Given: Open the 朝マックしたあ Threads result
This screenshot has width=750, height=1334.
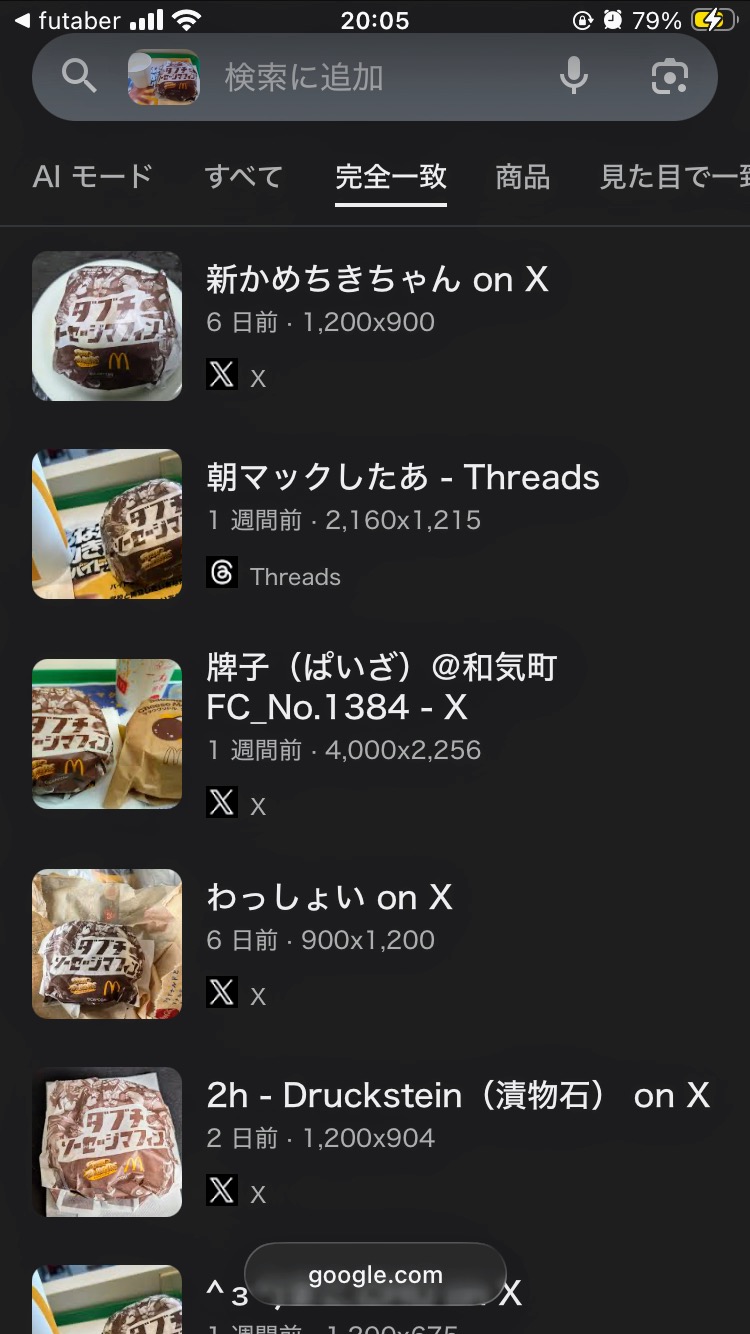Looking at the screenshot, I should click(x=402, y=478).
